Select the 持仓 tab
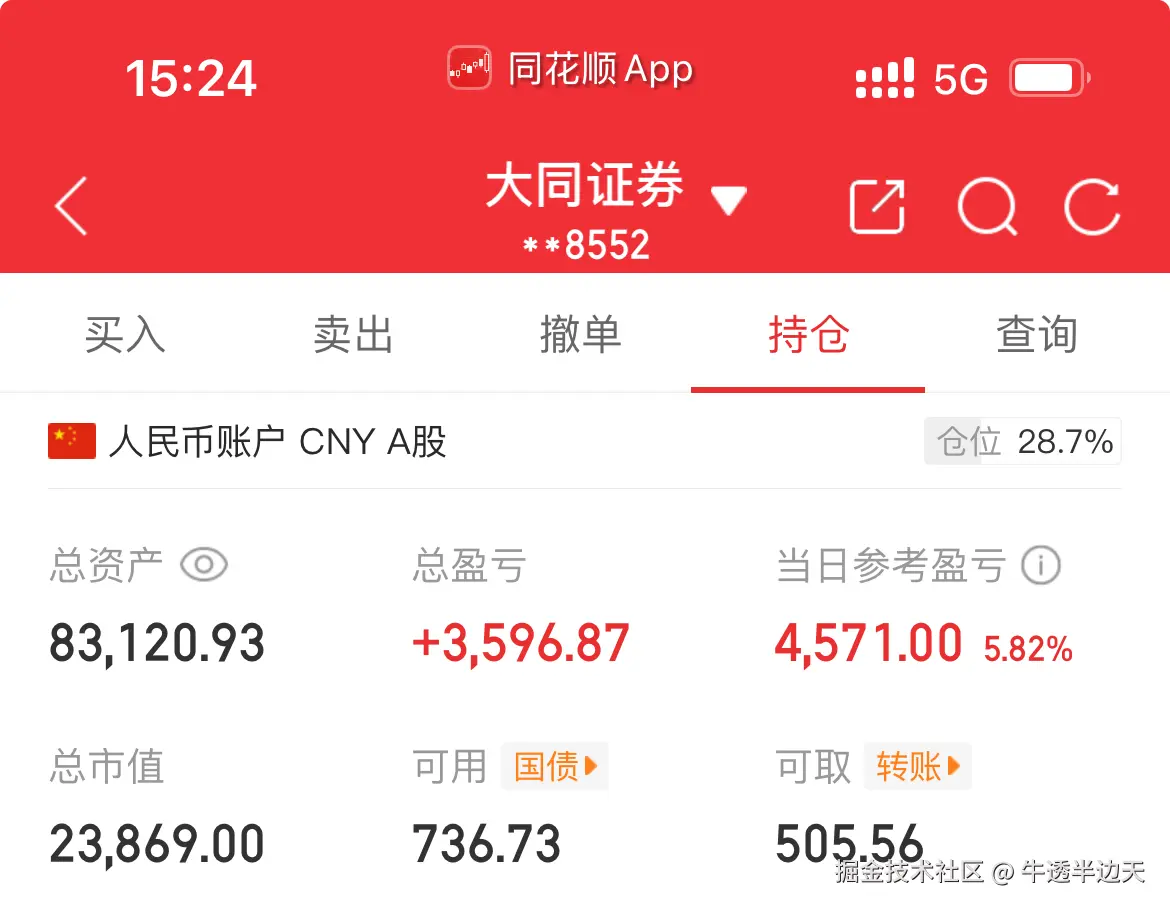This screenshot has height=910, width=1170. pos(808,335)
